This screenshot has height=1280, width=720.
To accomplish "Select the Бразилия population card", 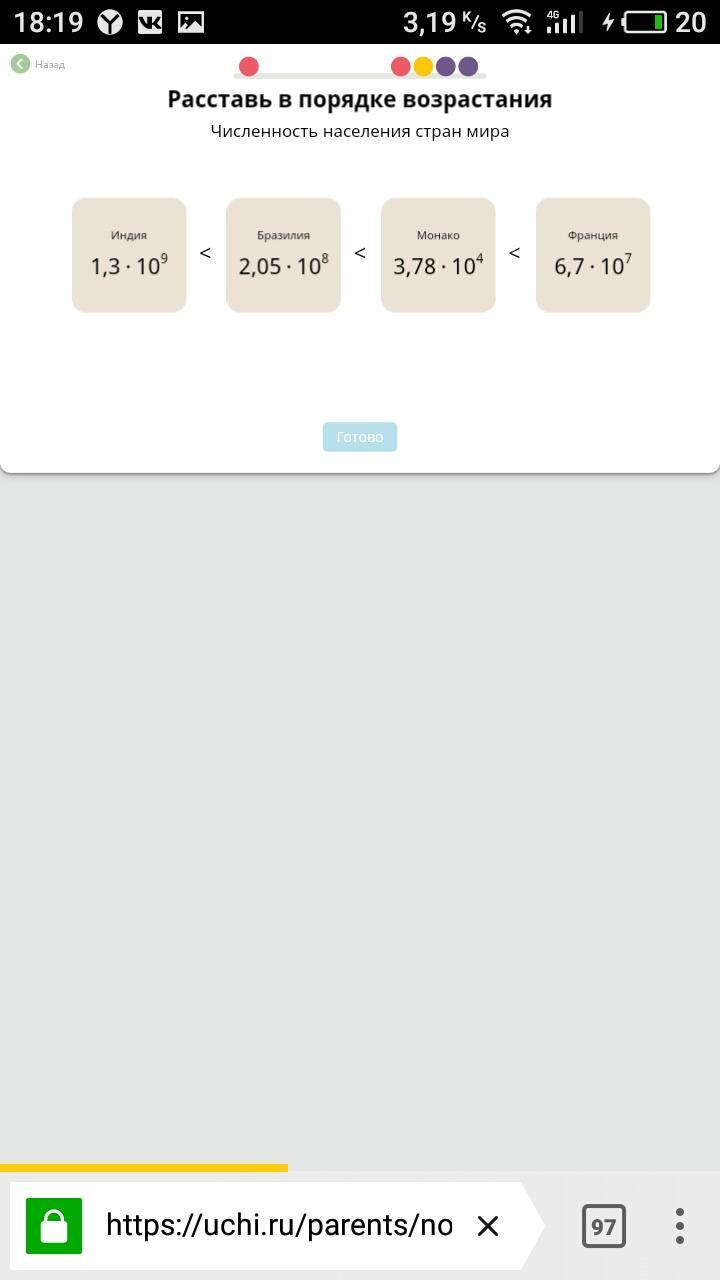I will click(x=283, y=255).
